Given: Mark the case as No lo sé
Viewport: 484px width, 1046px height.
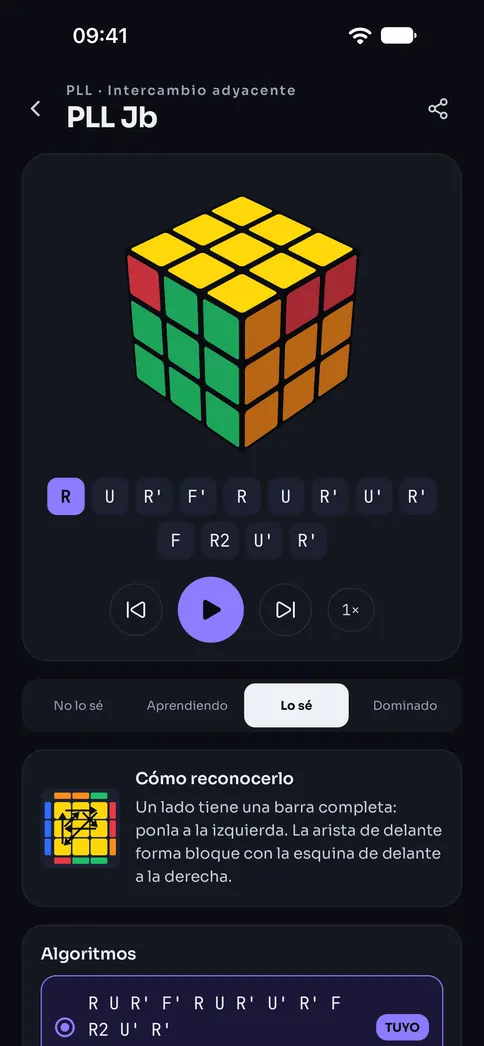Looking at the screenshot, I should point(79,705).
